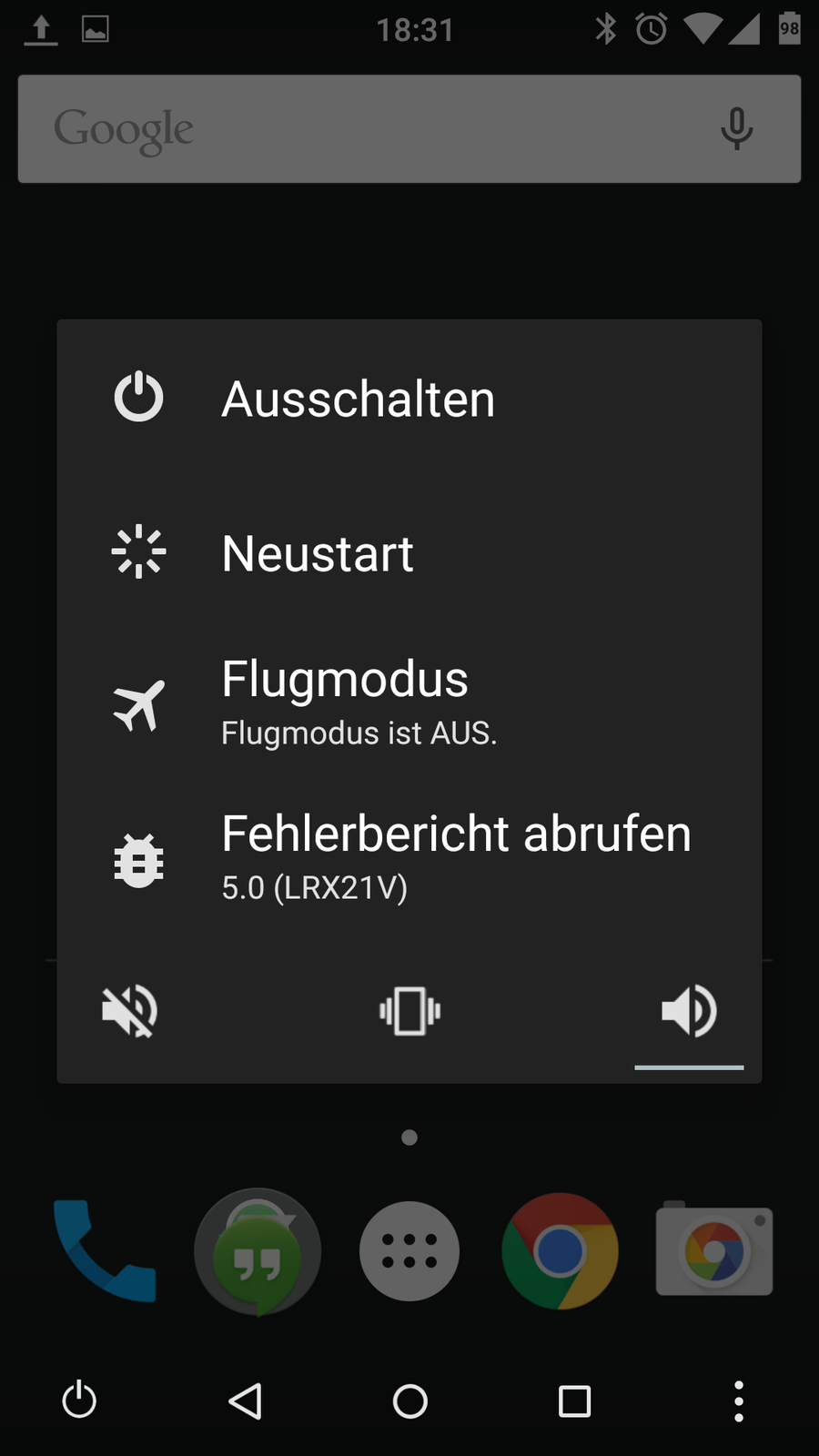Viewport: 819px width, 1456px height.
Task: Select Ausschalten to power off
Action: [359, 399]
